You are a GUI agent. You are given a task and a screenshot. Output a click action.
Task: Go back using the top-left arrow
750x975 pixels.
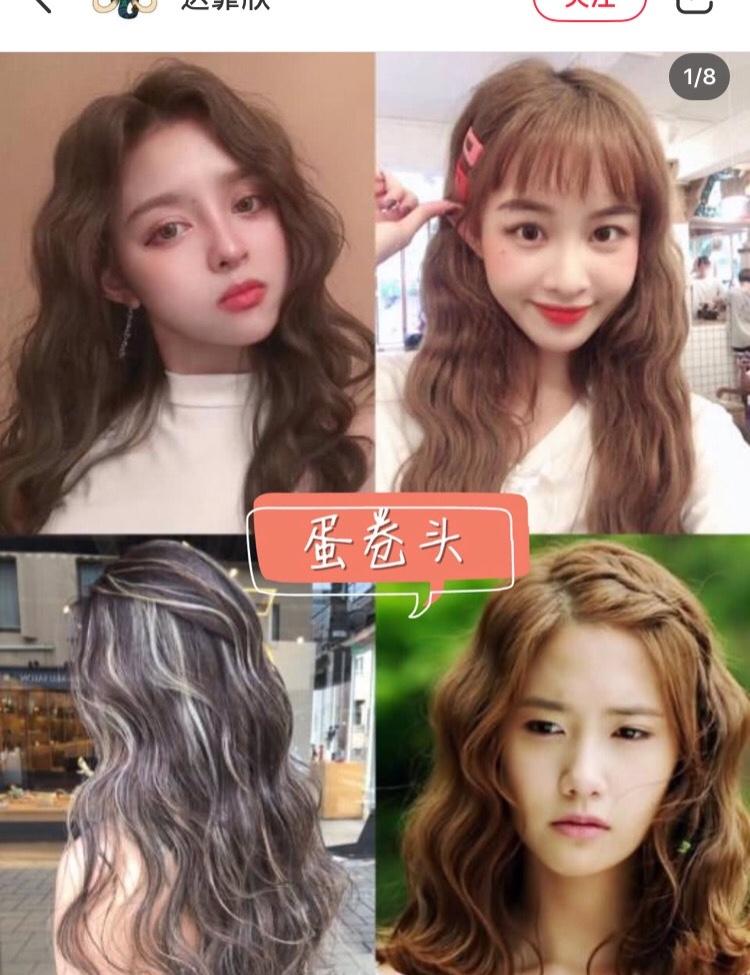(40, 4)
